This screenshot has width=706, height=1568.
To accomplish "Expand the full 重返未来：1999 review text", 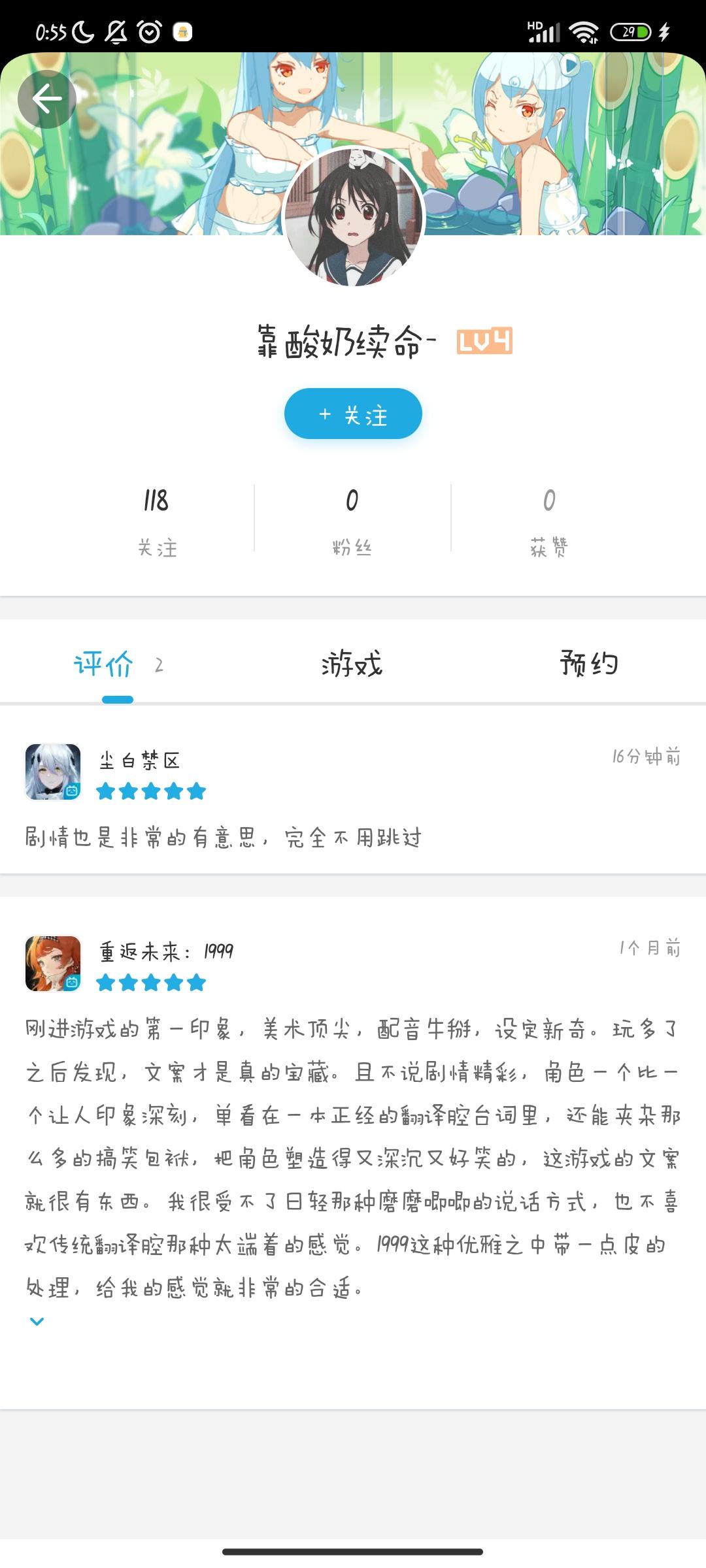I will coord(37,1322).
